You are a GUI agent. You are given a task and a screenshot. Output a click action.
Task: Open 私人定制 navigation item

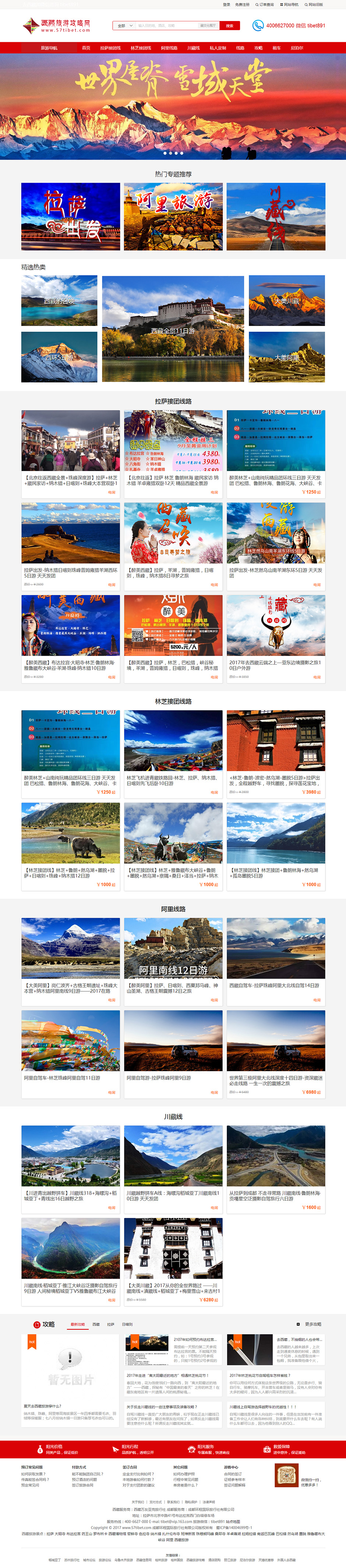218,47
